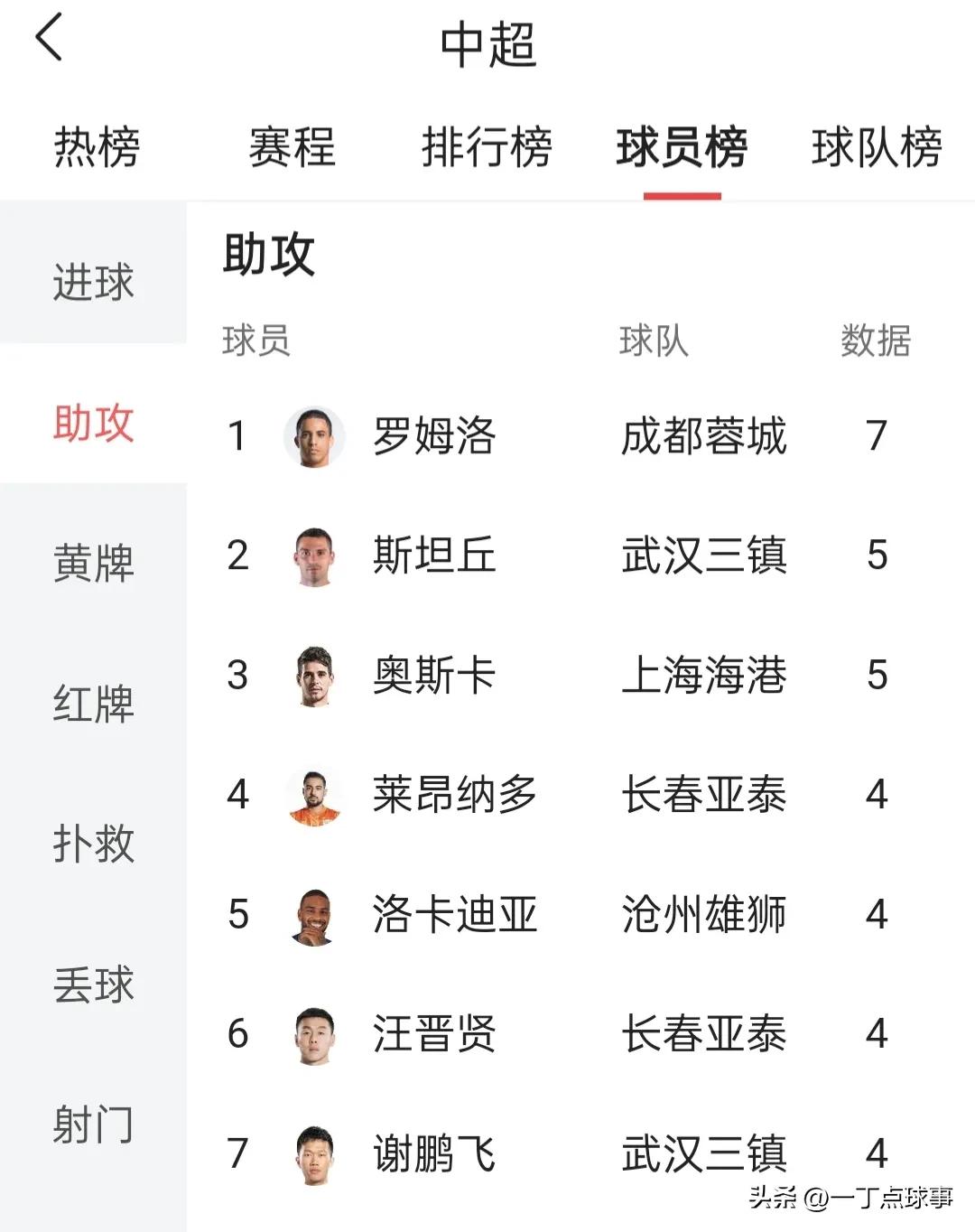Switch to the 球队榜 tab
Viewport: 975px width, 1232px height.
click(x=877, y=149)
